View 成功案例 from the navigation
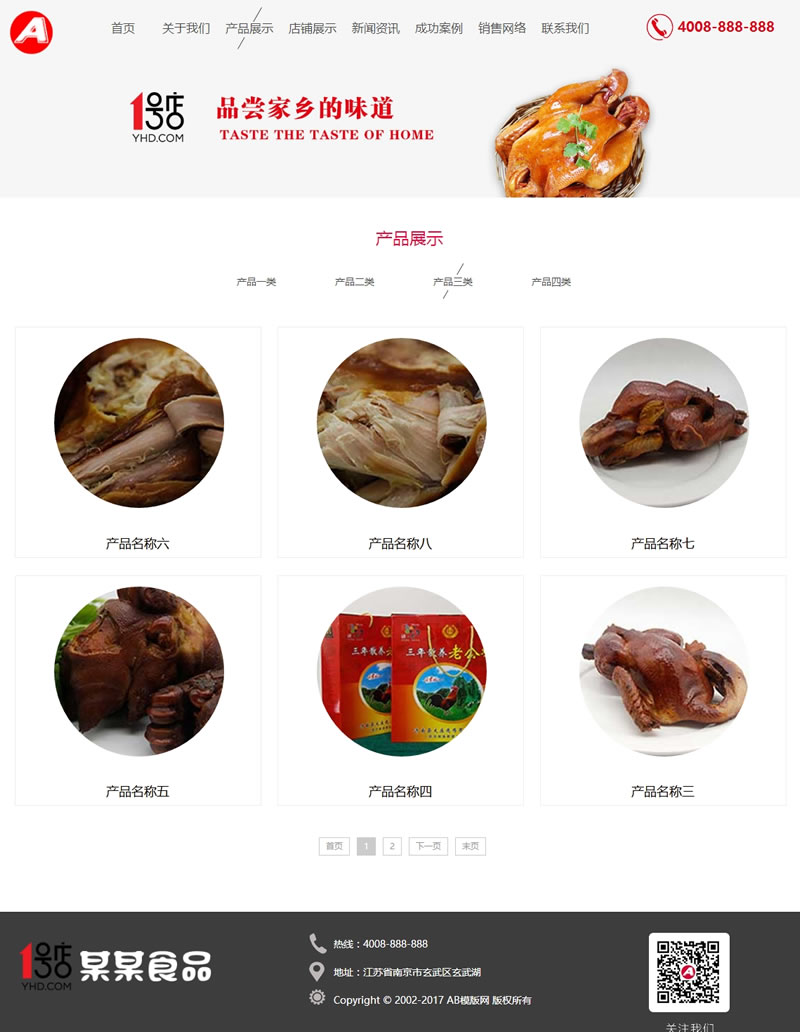This screenshot has width=800, height=1032. 438,28
